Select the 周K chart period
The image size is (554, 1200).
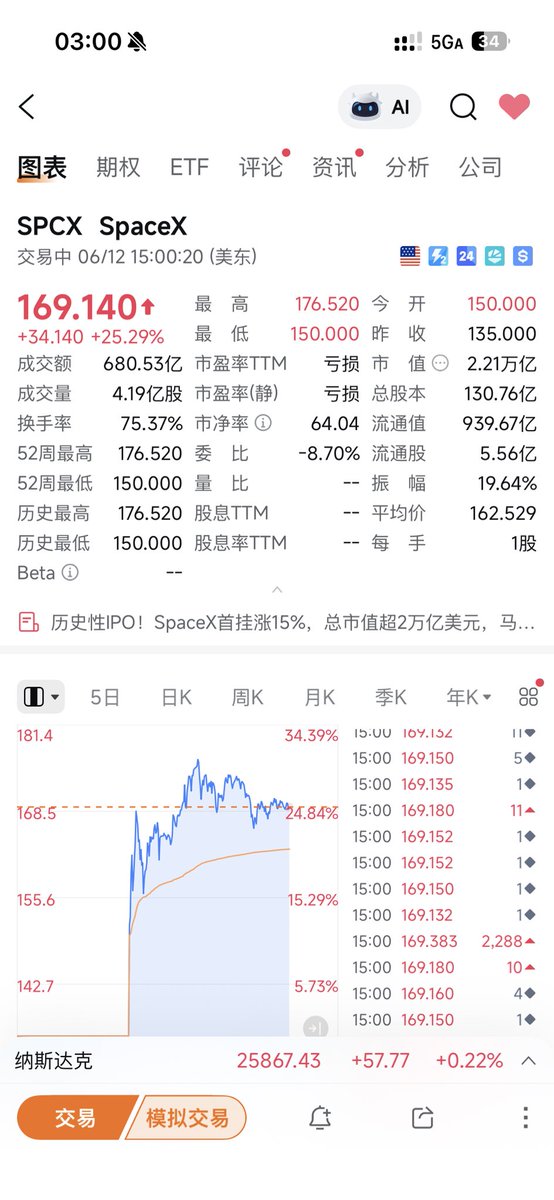248,697
